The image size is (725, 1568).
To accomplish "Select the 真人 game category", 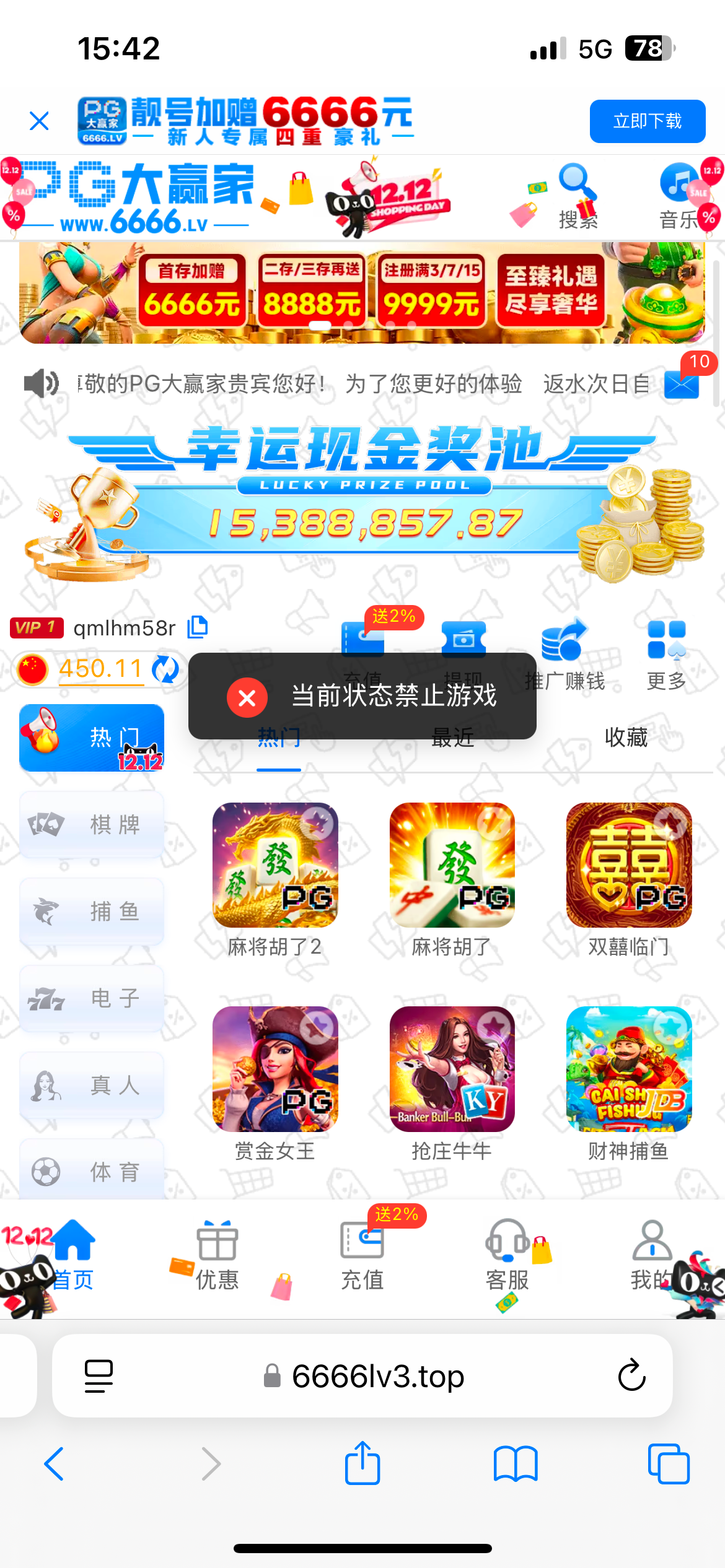I will (x=92, y=1084).
